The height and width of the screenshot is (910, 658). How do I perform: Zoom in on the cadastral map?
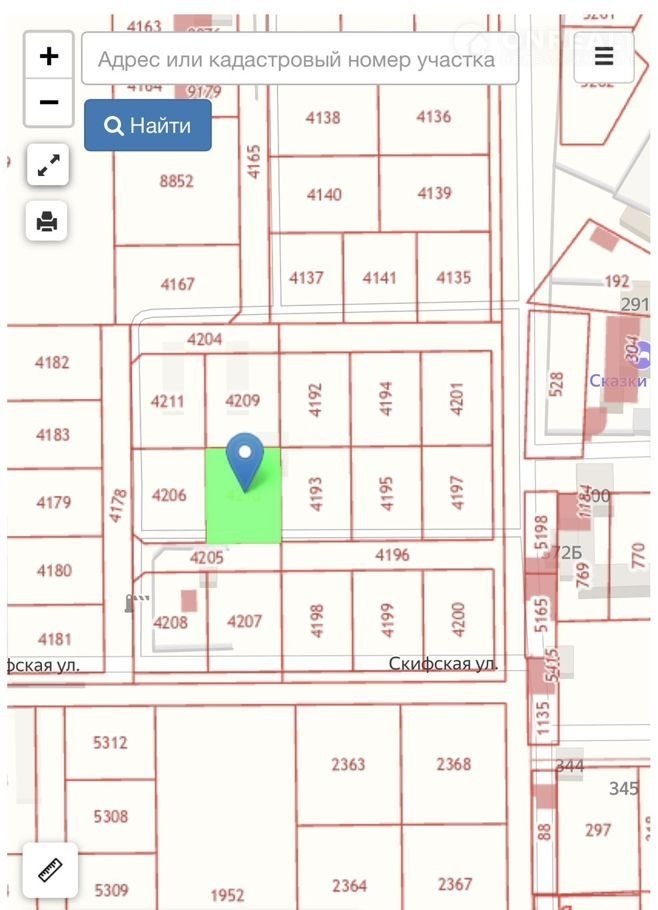tap(48, 56)
